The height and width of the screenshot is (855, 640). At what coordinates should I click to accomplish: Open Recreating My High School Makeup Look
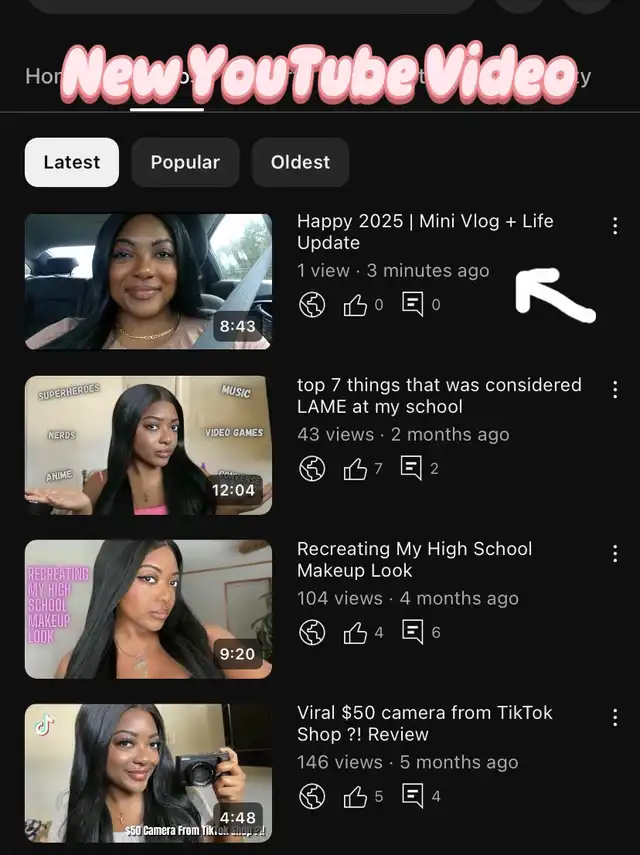click(x=148, y=609)
